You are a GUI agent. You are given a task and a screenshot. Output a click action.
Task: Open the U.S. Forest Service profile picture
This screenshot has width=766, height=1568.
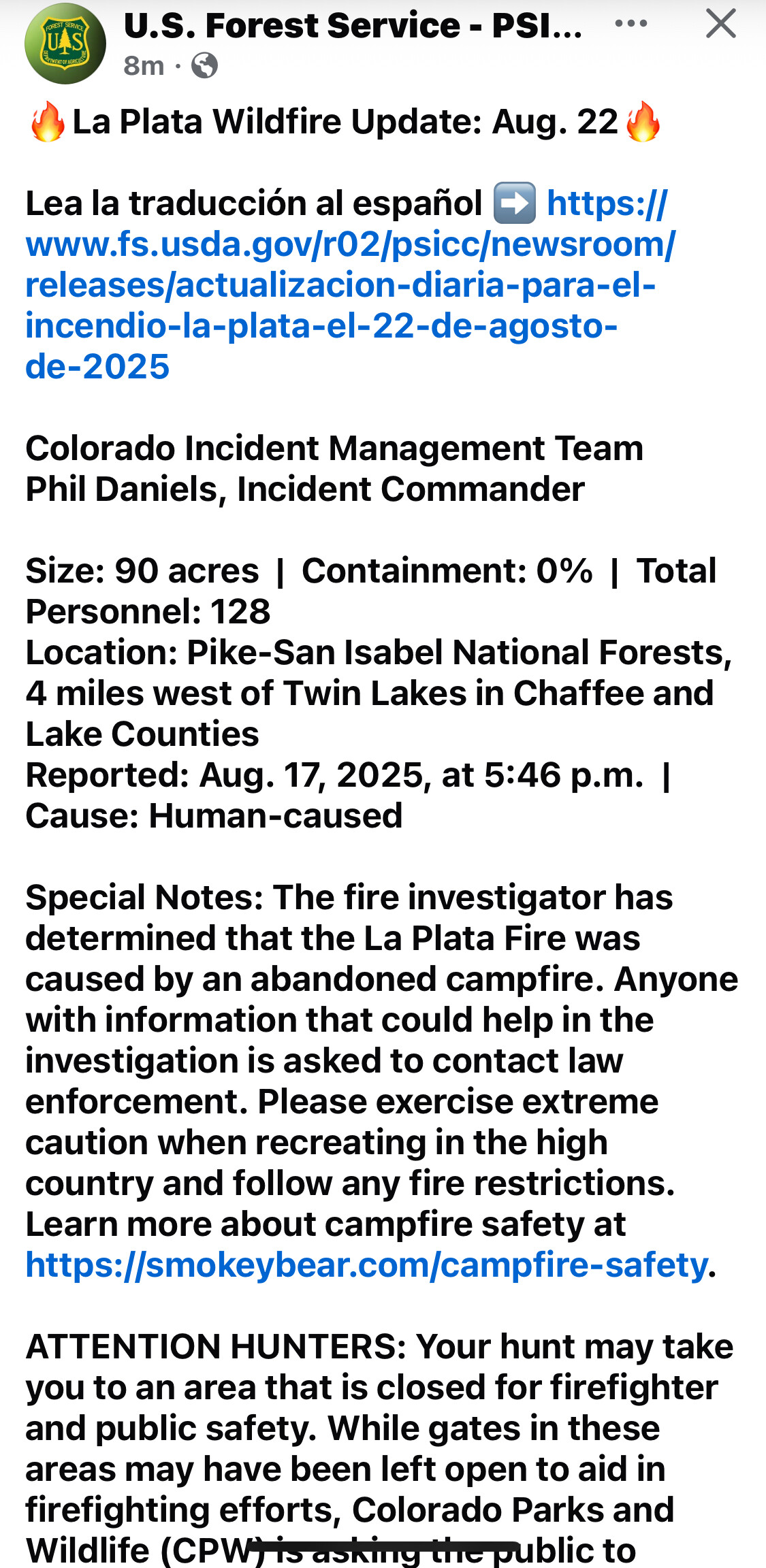click(x=65, y=44)
